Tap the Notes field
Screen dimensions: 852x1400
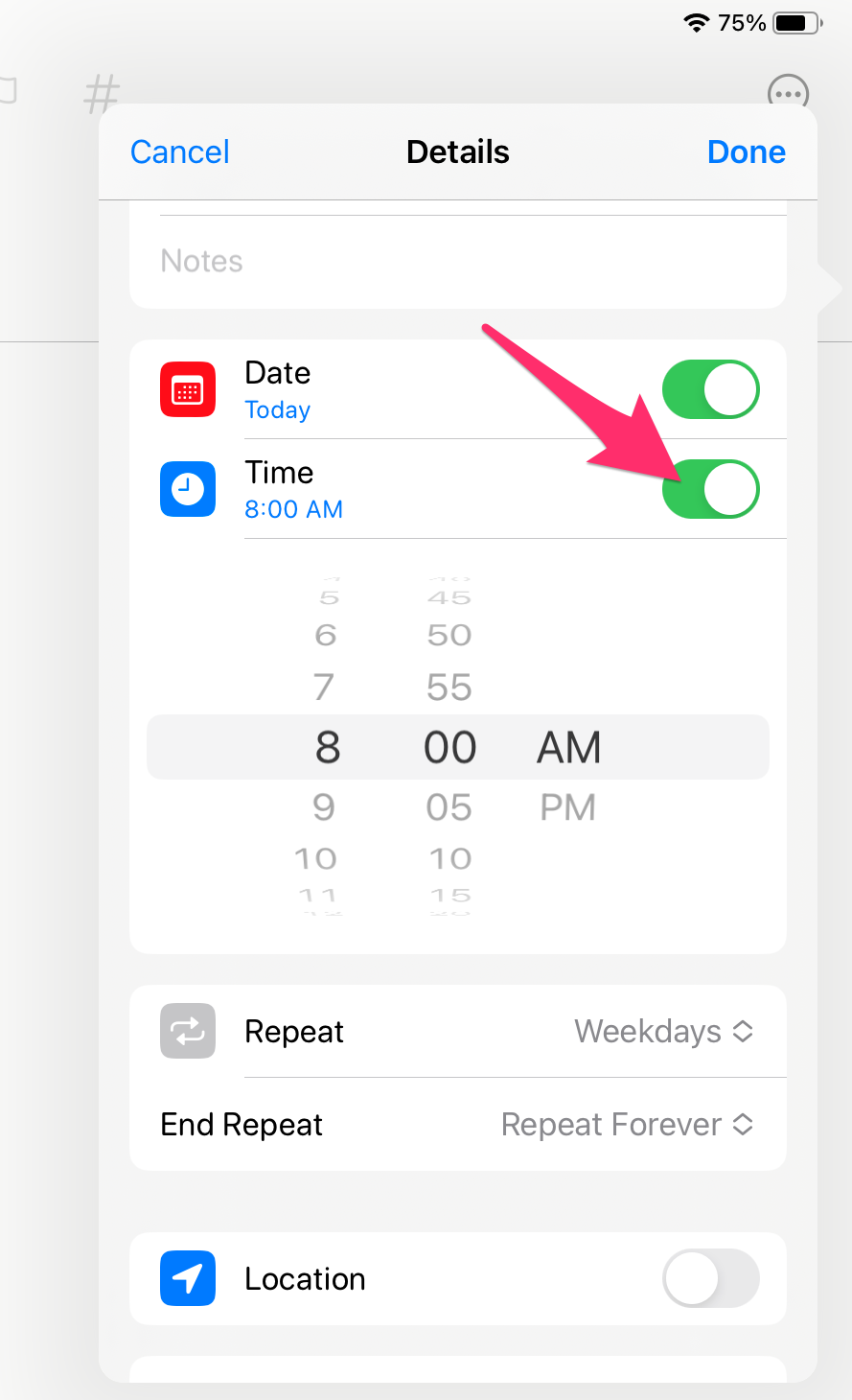click(x=458, y=261)
